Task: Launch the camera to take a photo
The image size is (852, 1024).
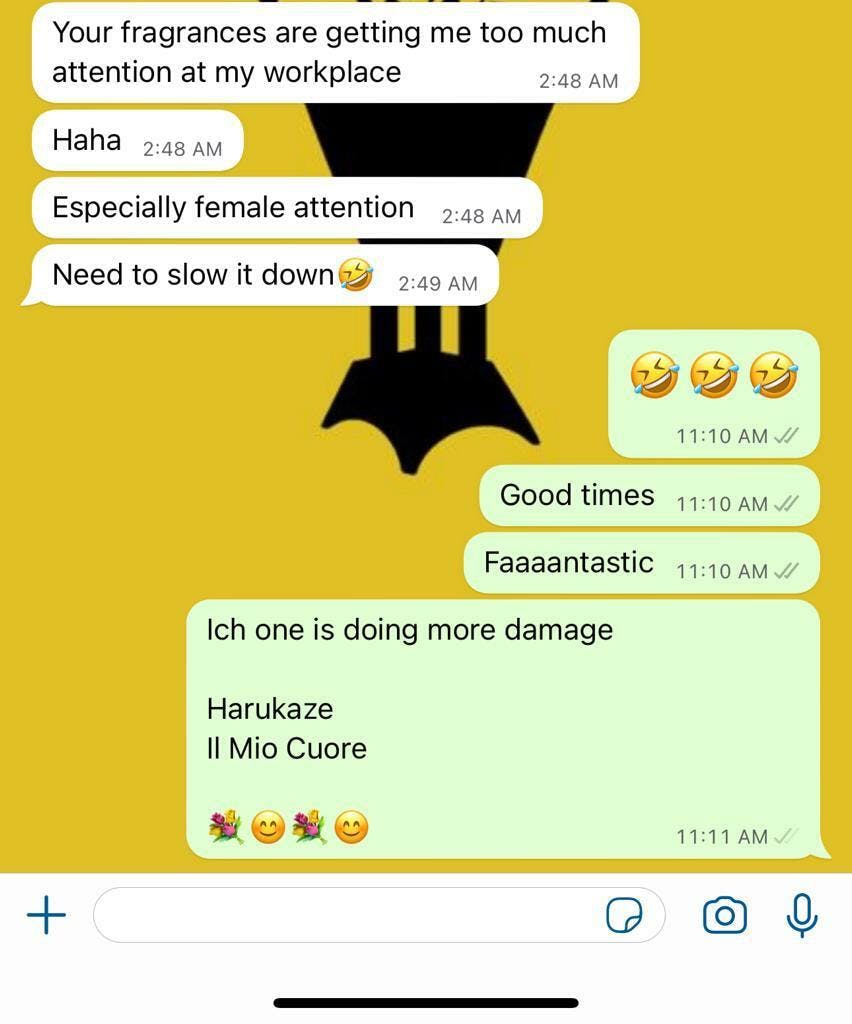Action: coord(724,915)
